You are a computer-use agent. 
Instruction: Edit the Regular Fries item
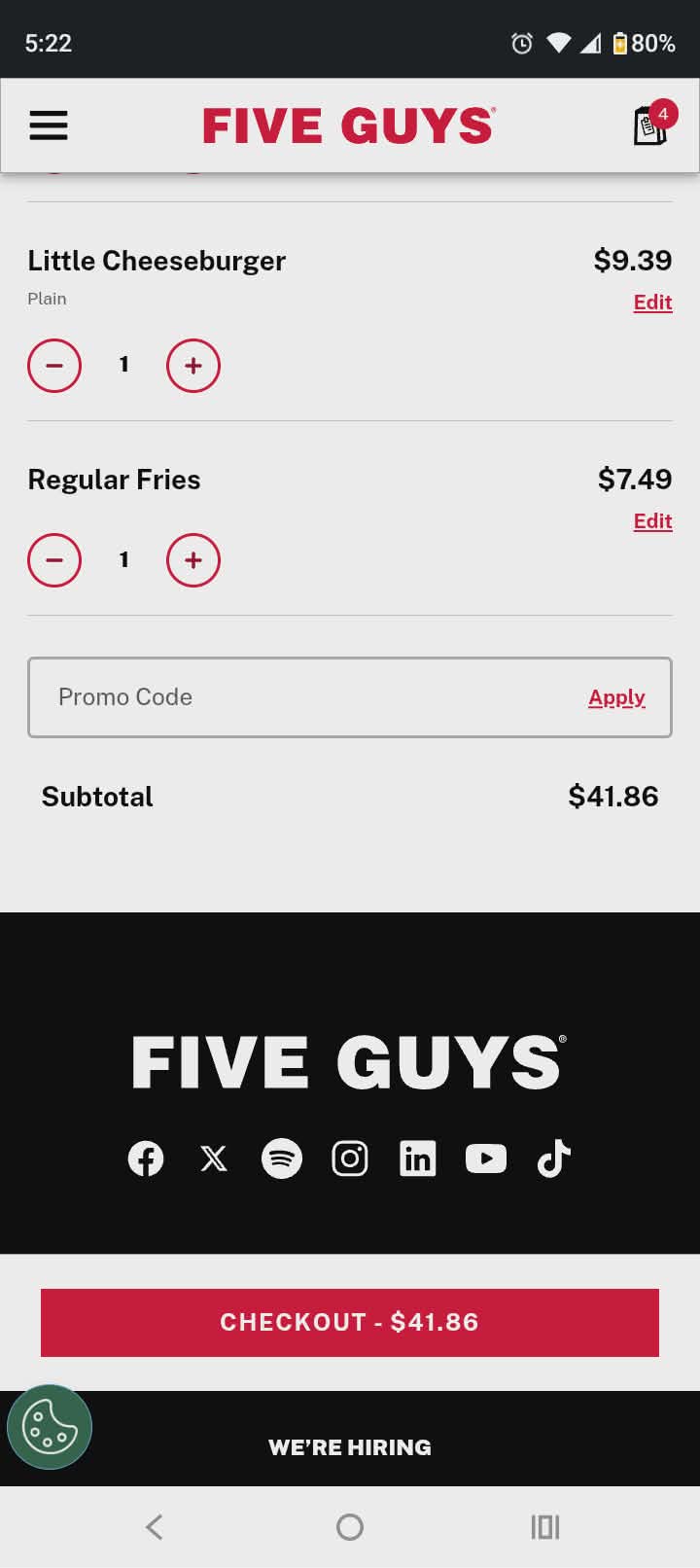(652, 521)
